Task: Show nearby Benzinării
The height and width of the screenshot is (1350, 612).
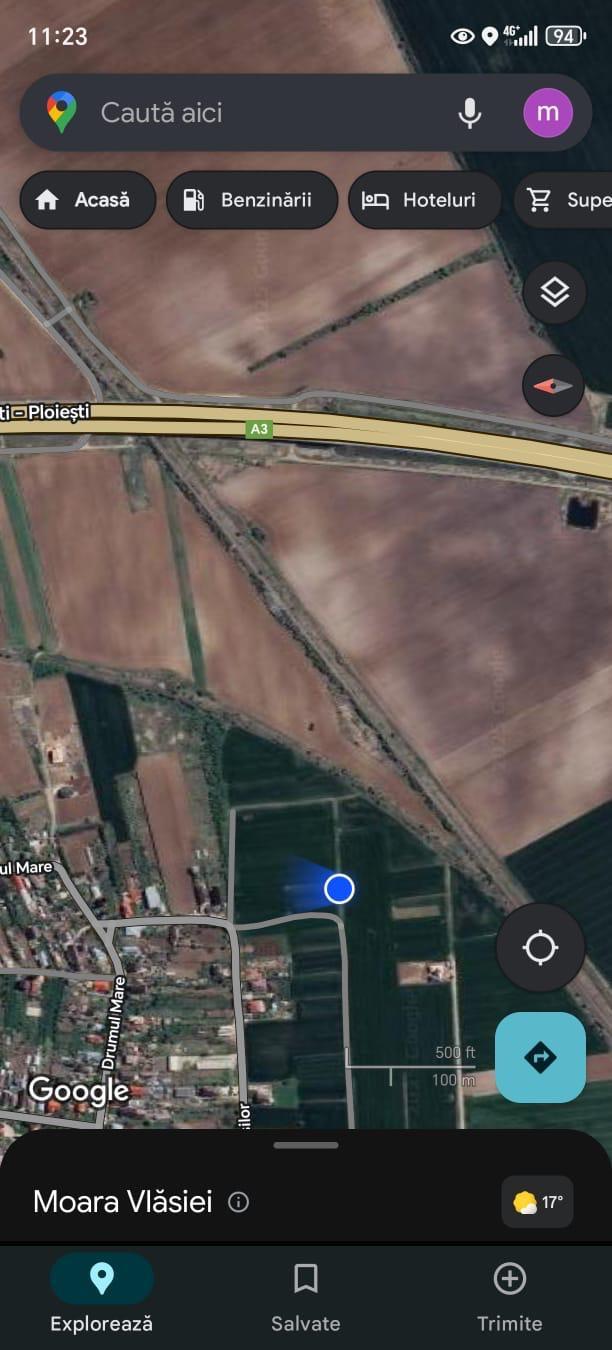Action: (x=248, y=200)
